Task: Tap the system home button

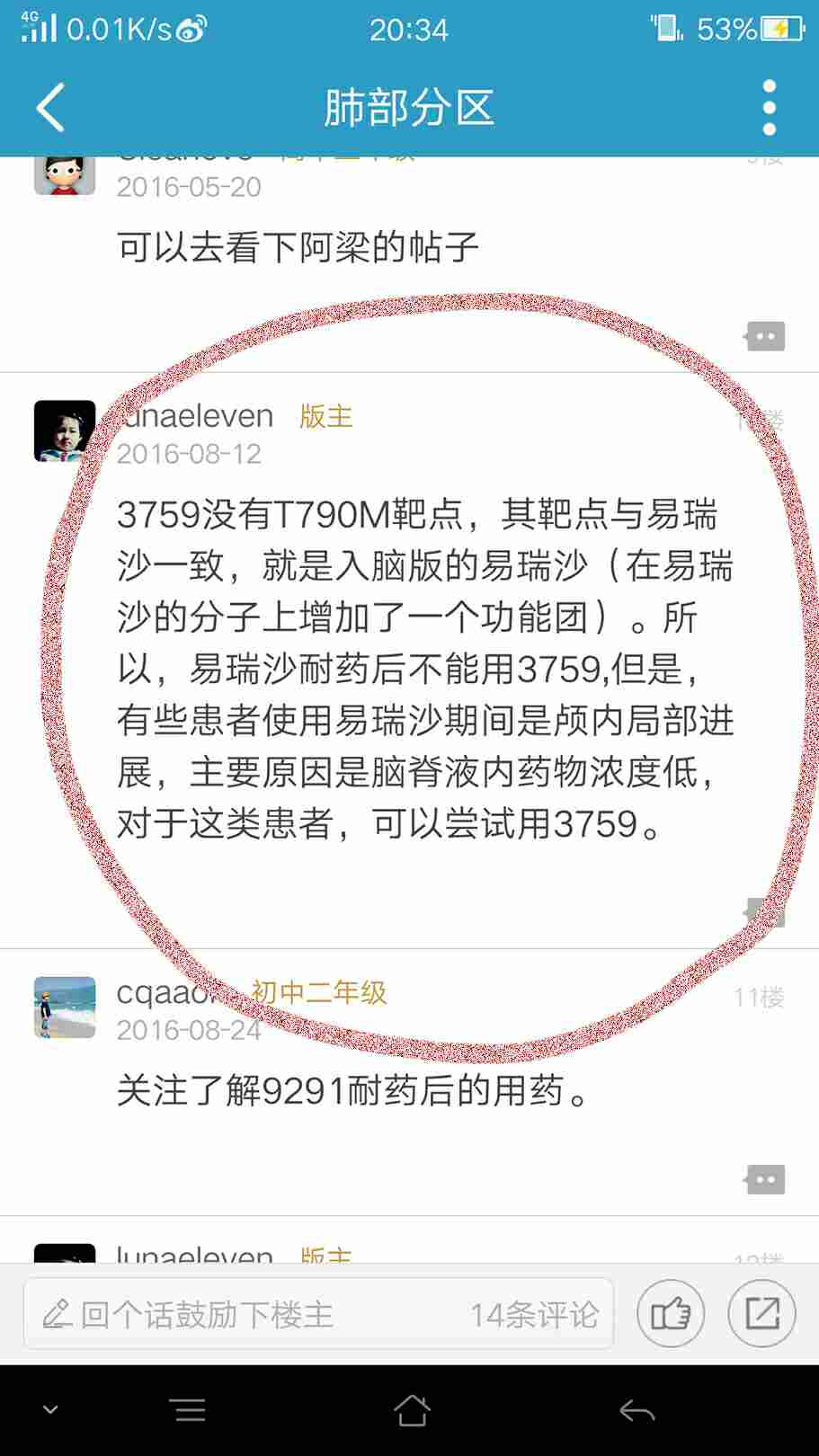Action: [x=412, y=1411]
